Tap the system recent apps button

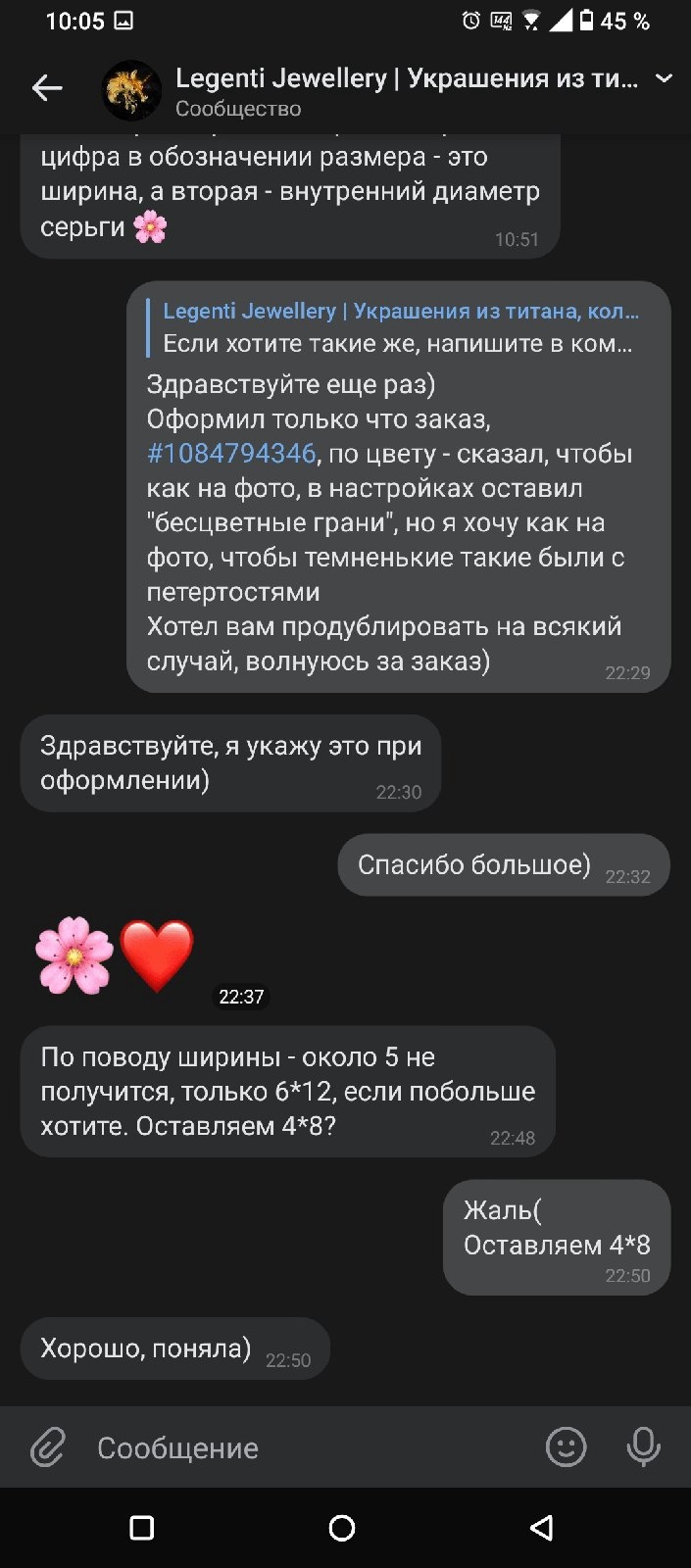142,1528
